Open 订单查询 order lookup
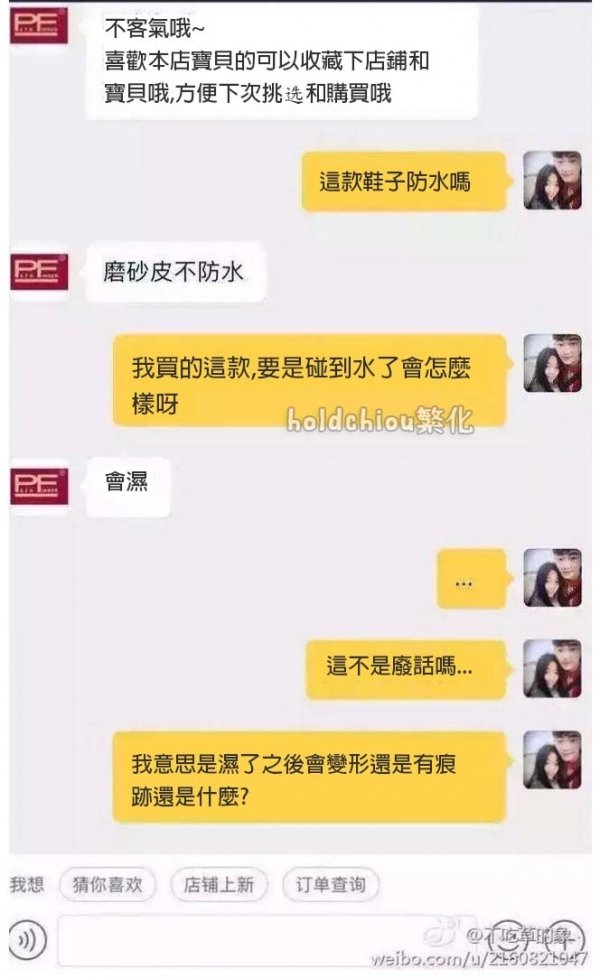Screen dimensions: 600x978 click(331, 884)
